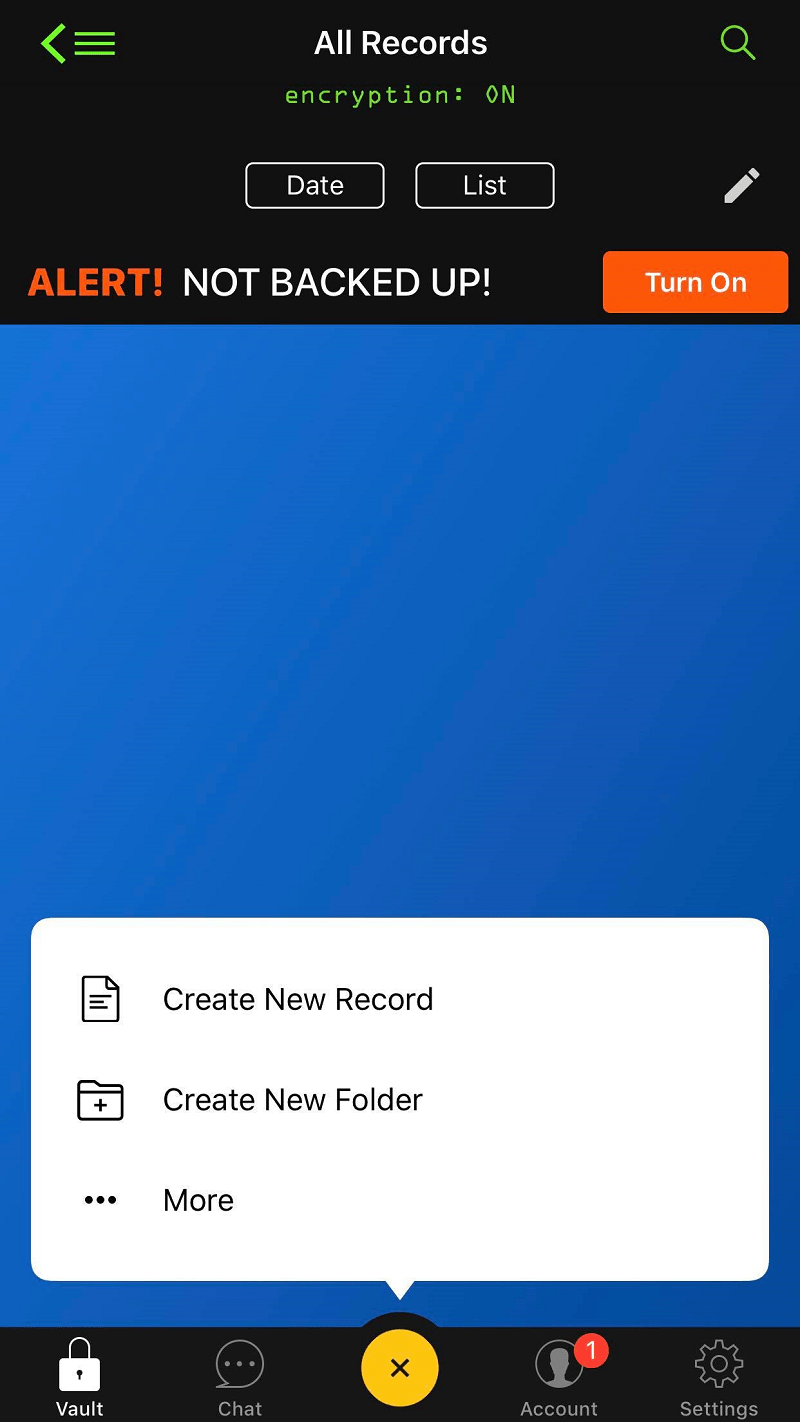Select the Vault lock icon

tap(79, 1362)
